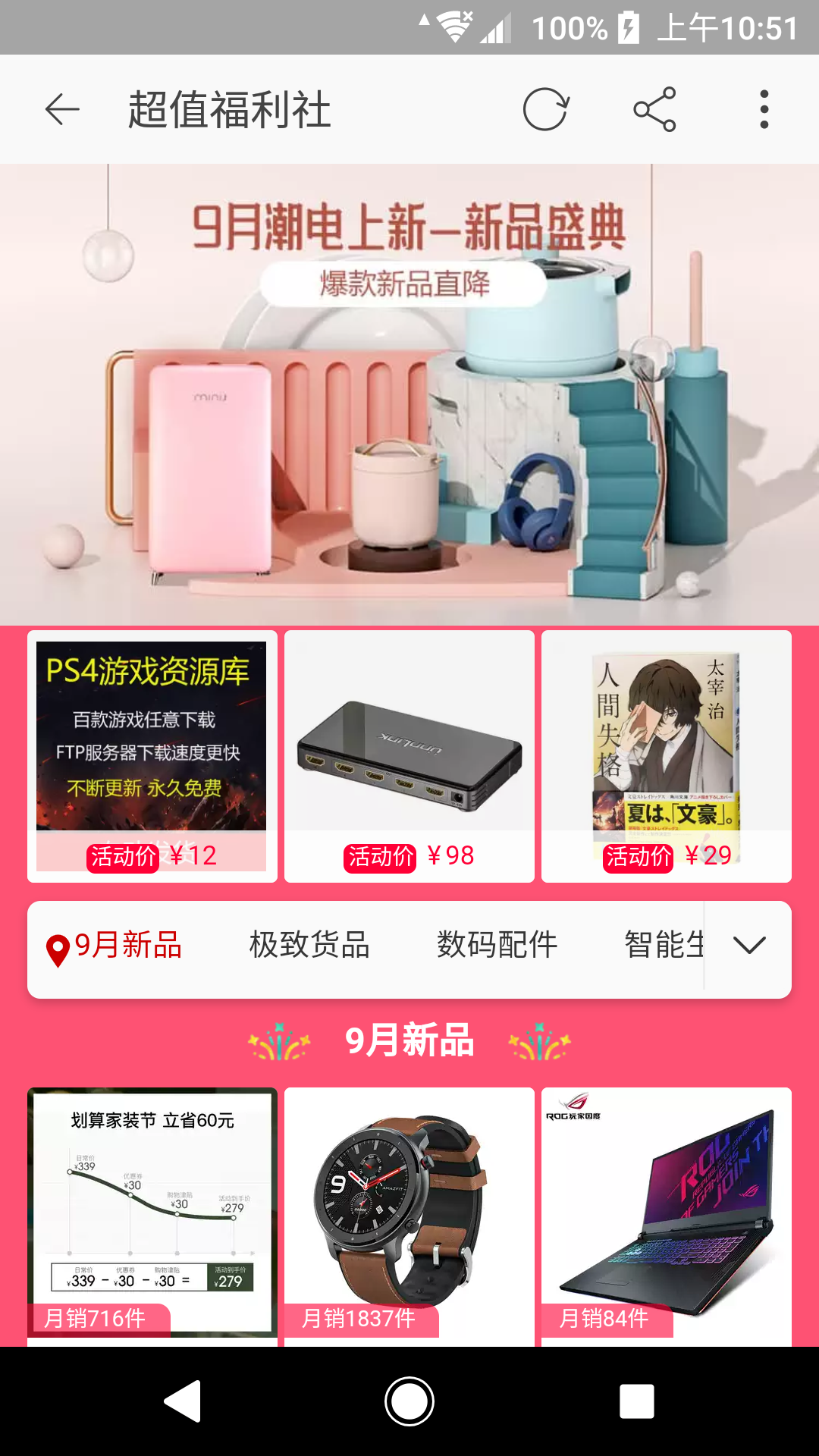Open the 9月潮电上新 banner
Viewport: 819px width, 1456px height.
(x=409, y=394)
